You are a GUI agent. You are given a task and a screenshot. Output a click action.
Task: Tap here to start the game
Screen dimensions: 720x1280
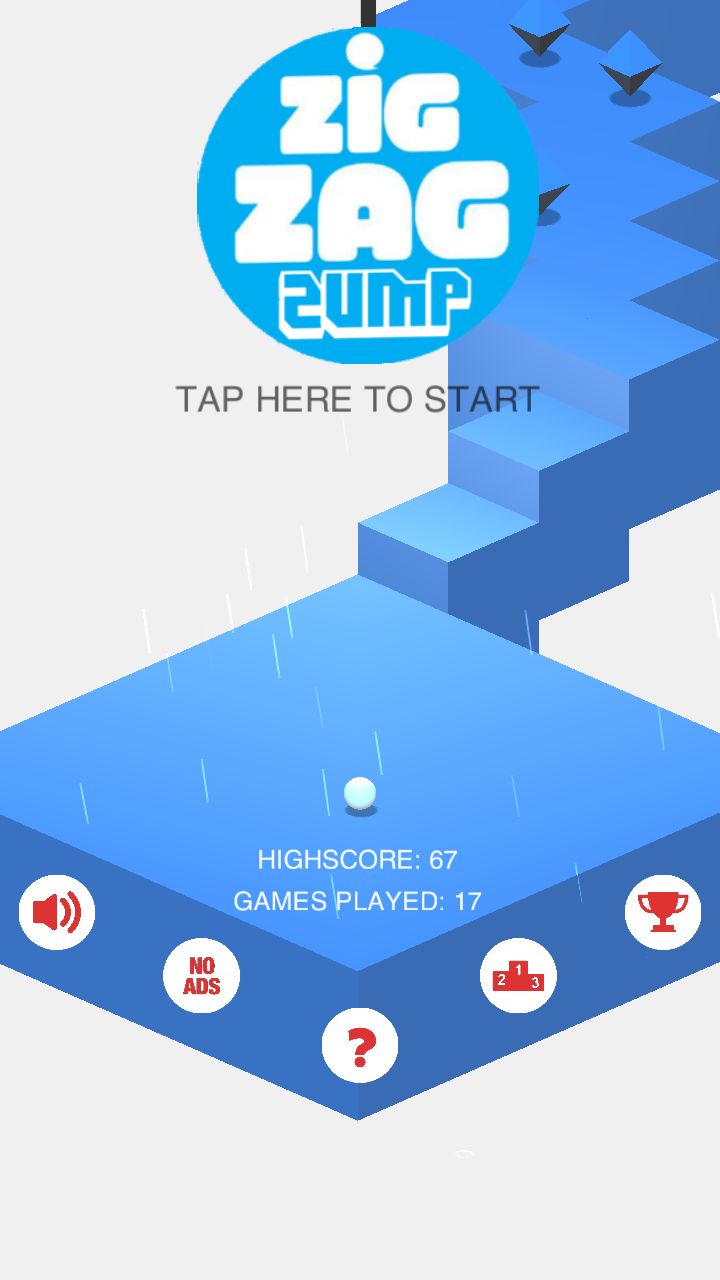(x=357, y=399)
